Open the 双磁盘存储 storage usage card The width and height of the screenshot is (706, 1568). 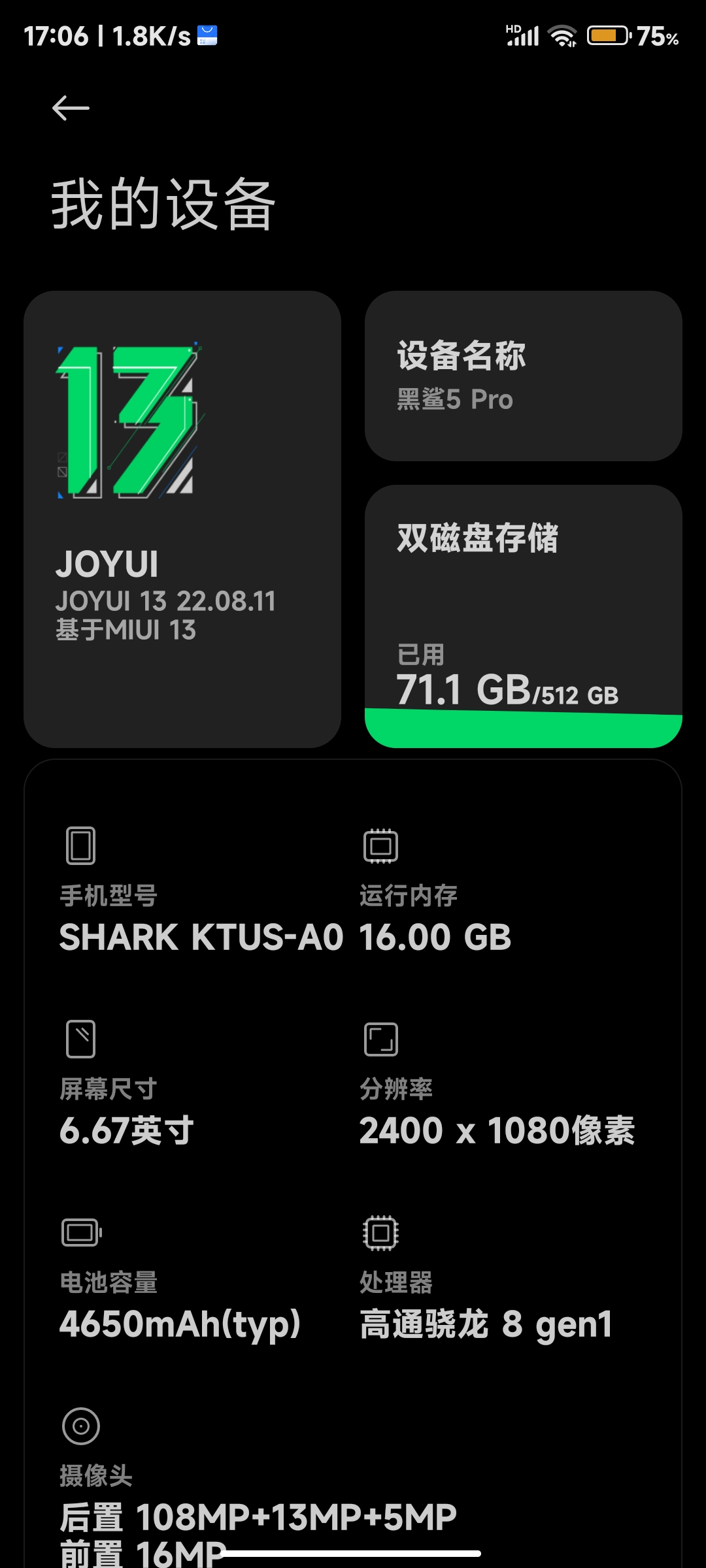pos(524,616)
